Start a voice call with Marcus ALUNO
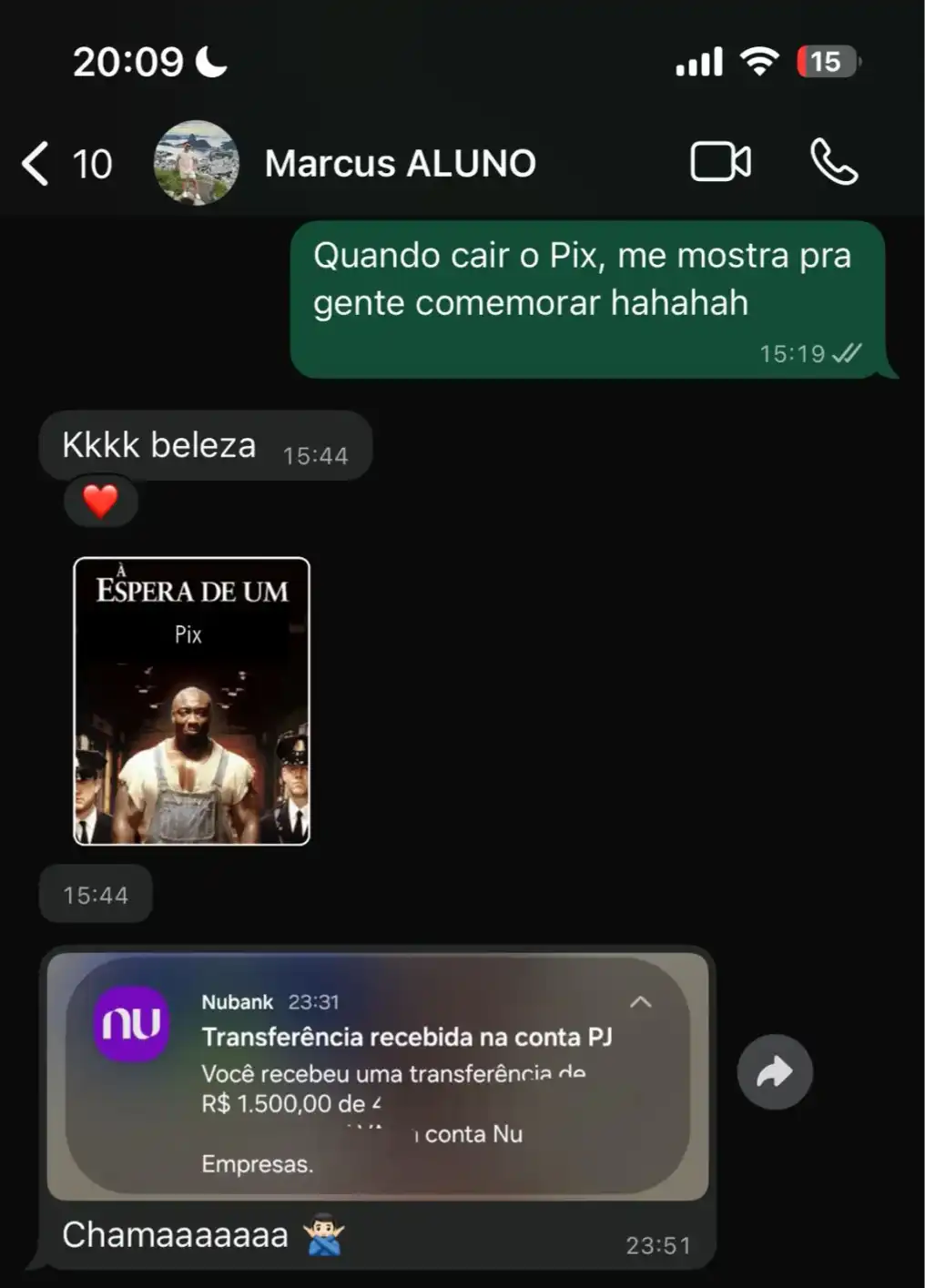This screenshot has width=925, height=1288. tap(833, 163)
